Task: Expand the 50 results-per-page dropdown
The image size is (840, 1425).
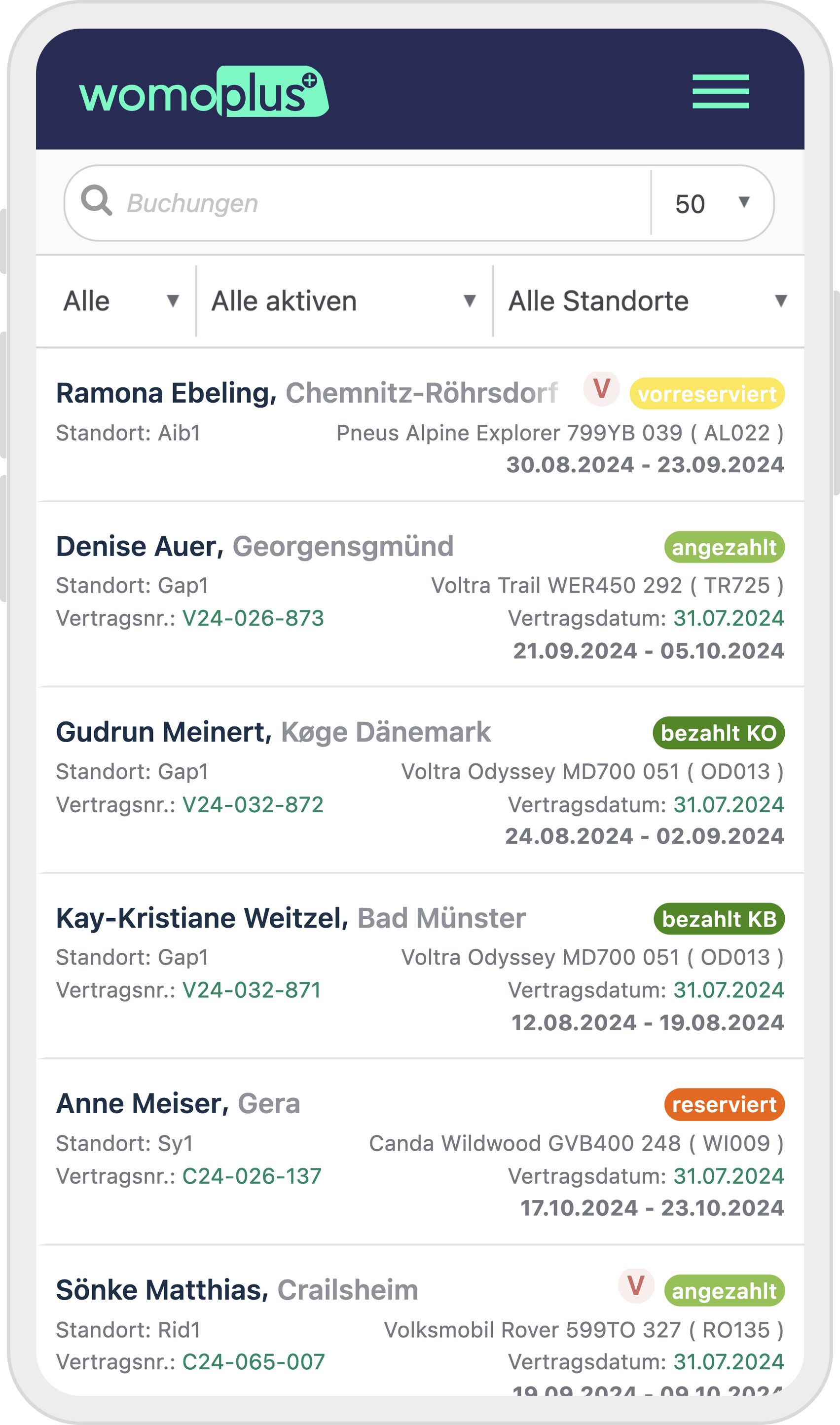Action: click(x=712, y=203)
